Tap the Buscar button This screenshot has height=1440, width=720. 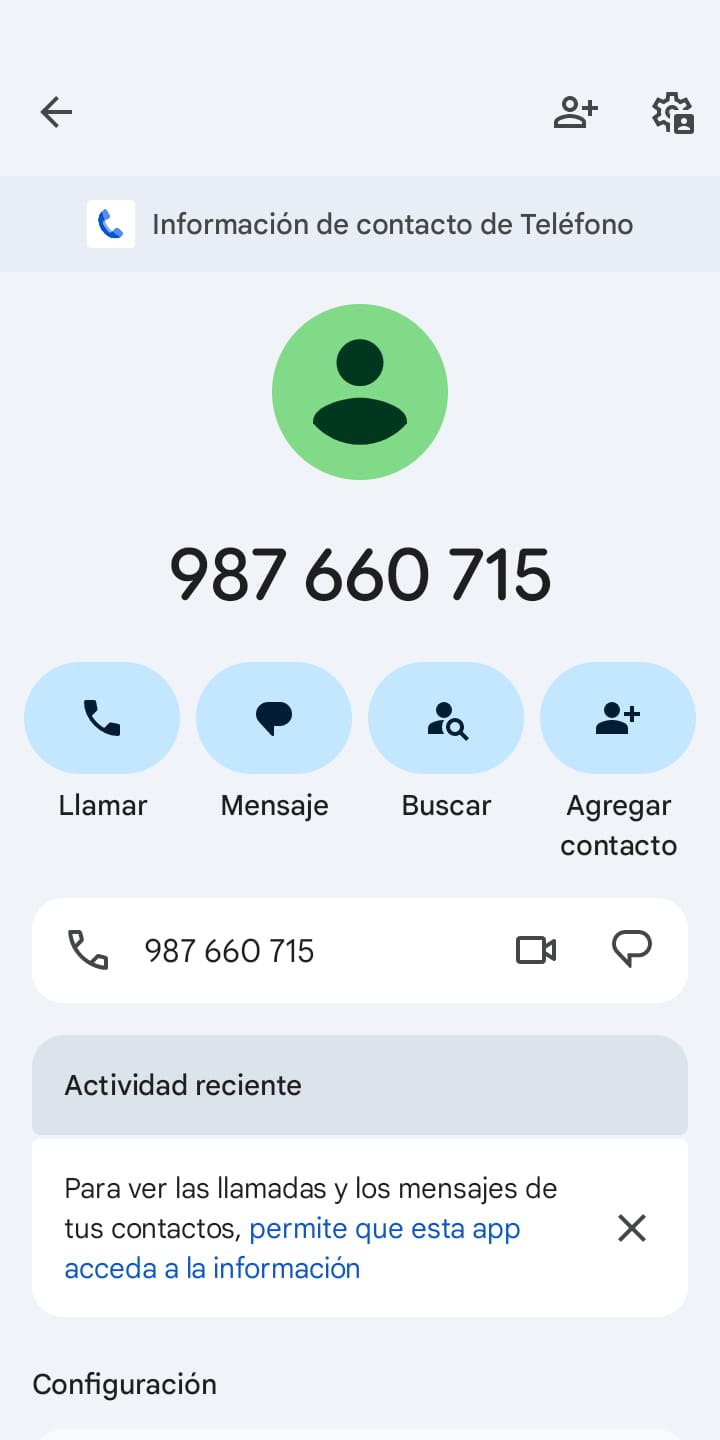coord(446,718)
